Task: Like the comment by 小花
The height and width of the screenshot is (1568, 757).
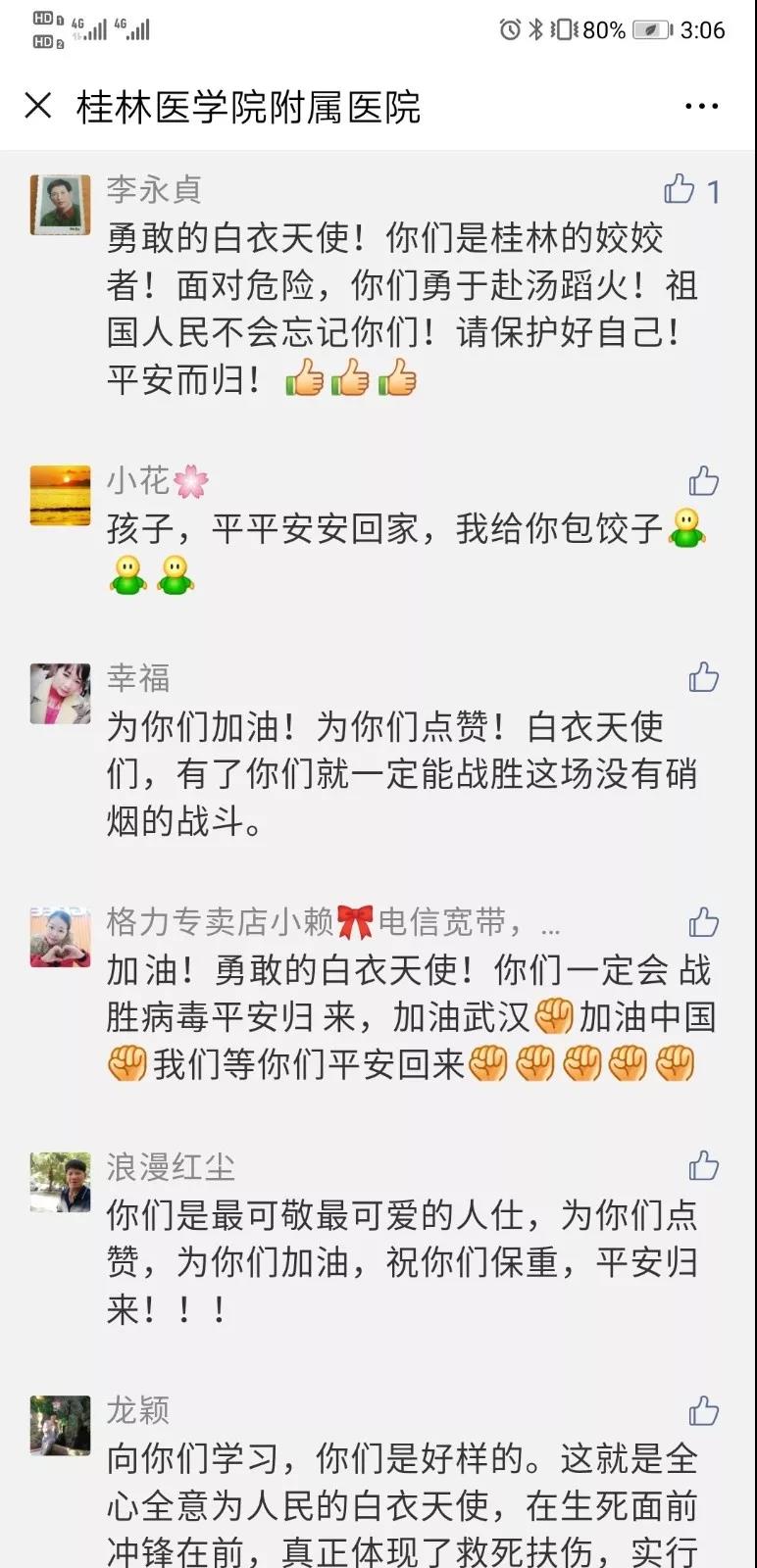Action: pos(703,481)
